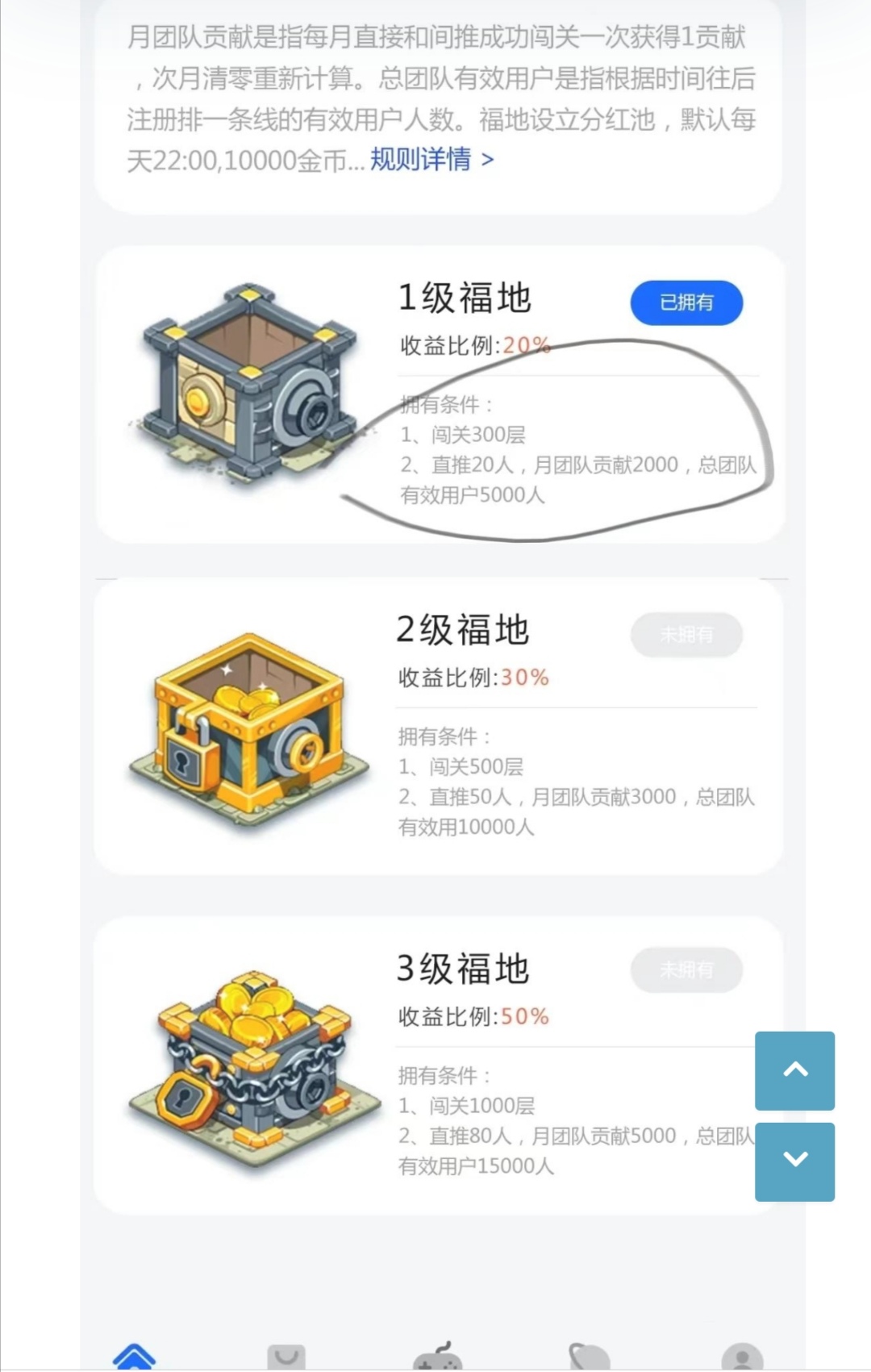Open the shopping bag tab

[286, 1357]
